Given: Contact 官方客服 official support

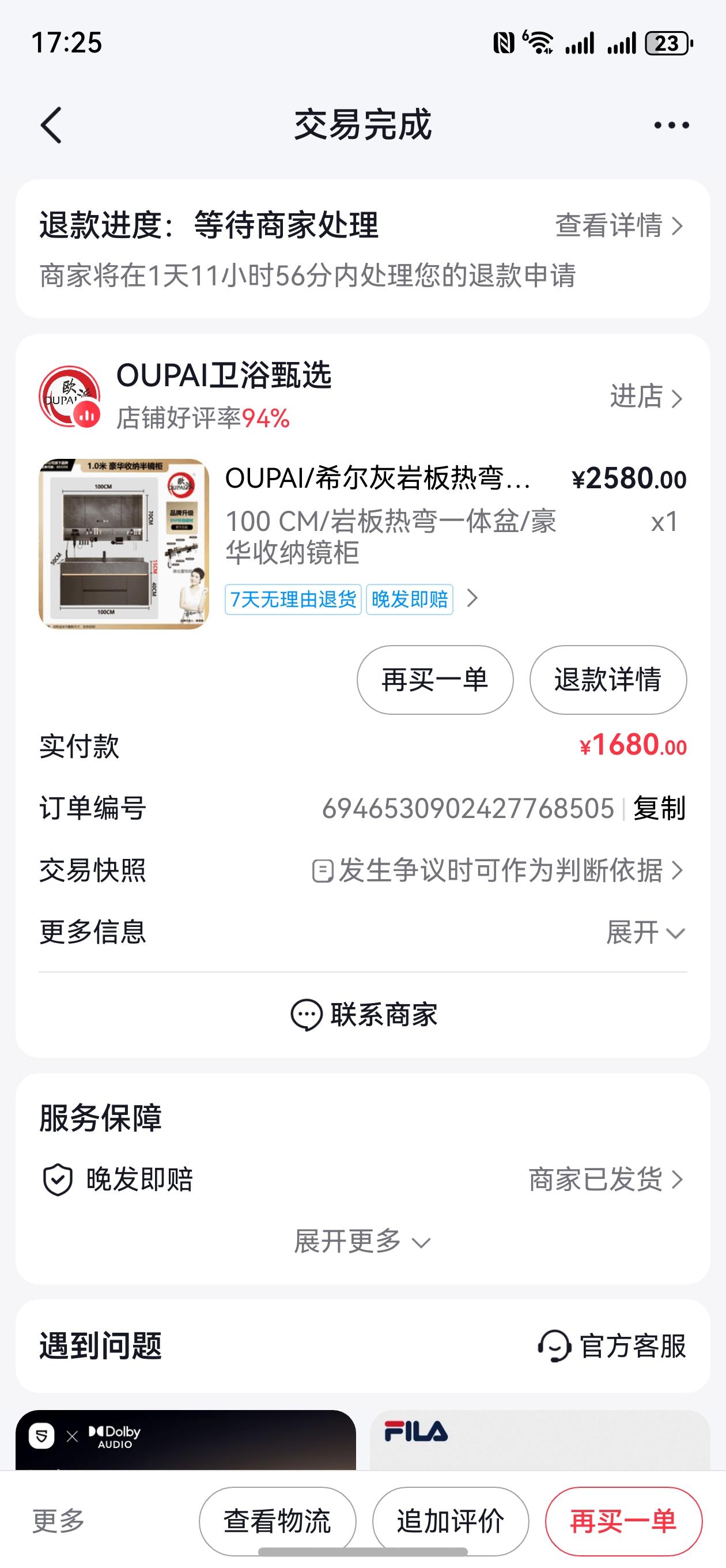Looking at the screenshot, I should tap(612, 1347).
